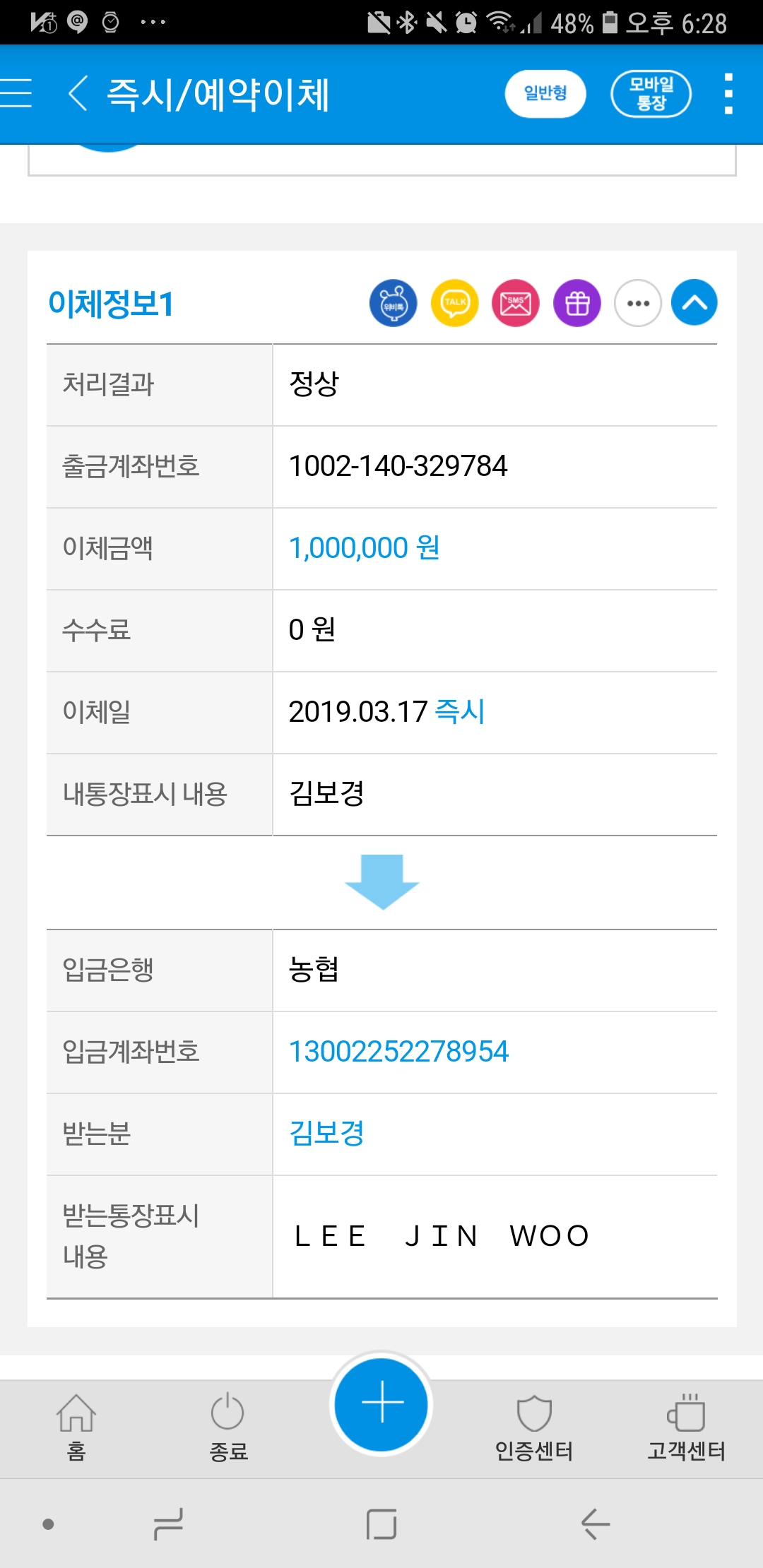Image resolution: width=763 pixels, height=1568 pixels.
Task: Tap the 일반형 button
Action: pyautogui.click(x=545, y=93)
